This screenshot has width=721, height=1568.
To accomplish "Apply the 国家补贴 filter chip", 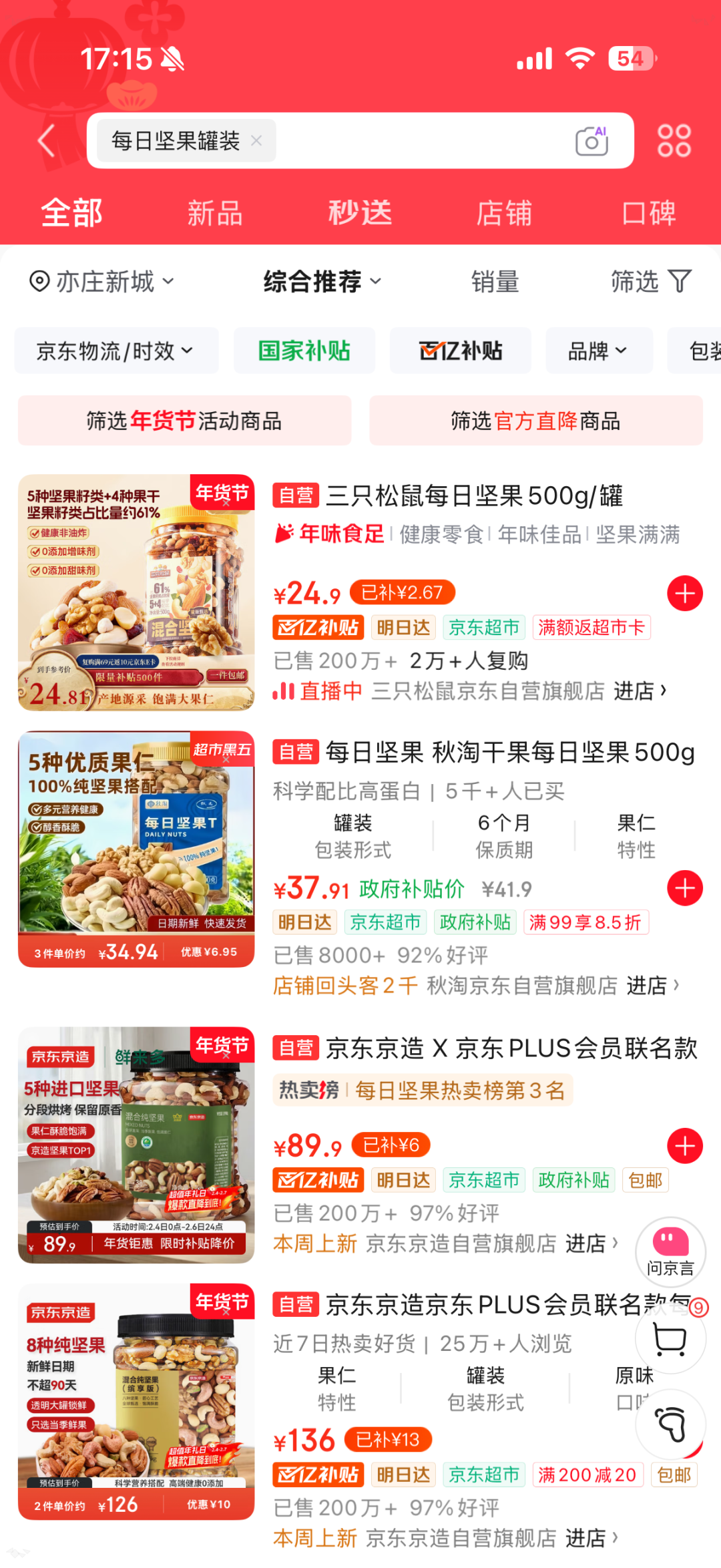I will (x=304, y=351).
